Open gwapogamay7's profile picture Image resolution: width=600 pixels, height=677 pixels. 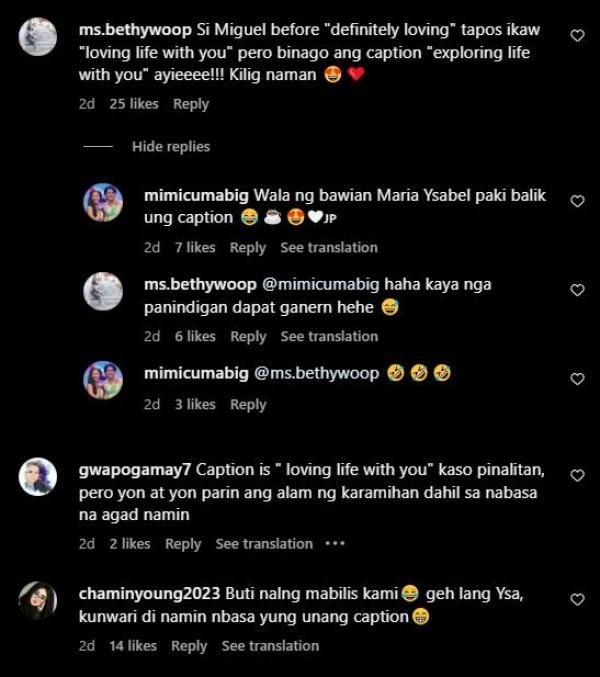click(x=38, y=476)
